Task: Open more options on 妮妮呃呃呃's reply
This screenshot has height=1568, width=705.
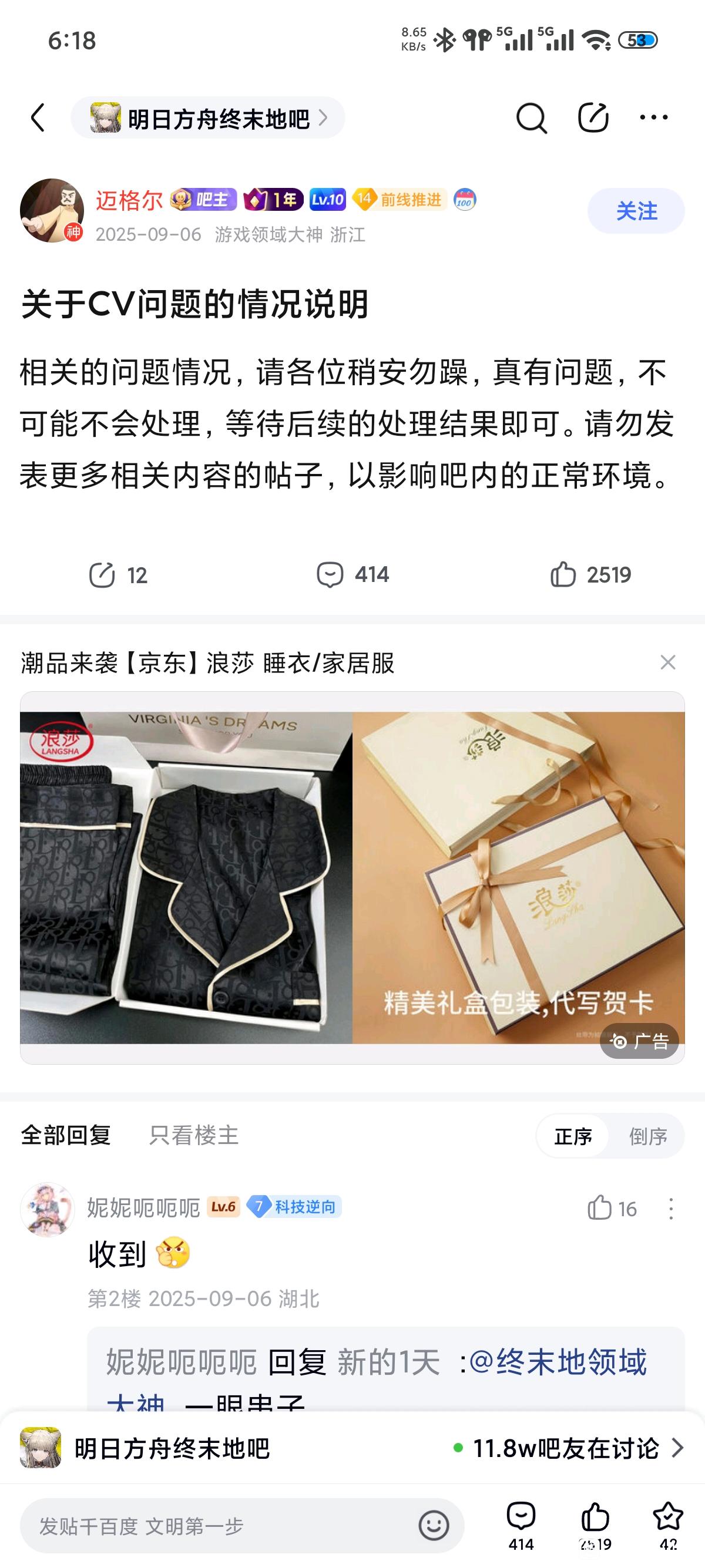Action: click(x=670, y=1209)
